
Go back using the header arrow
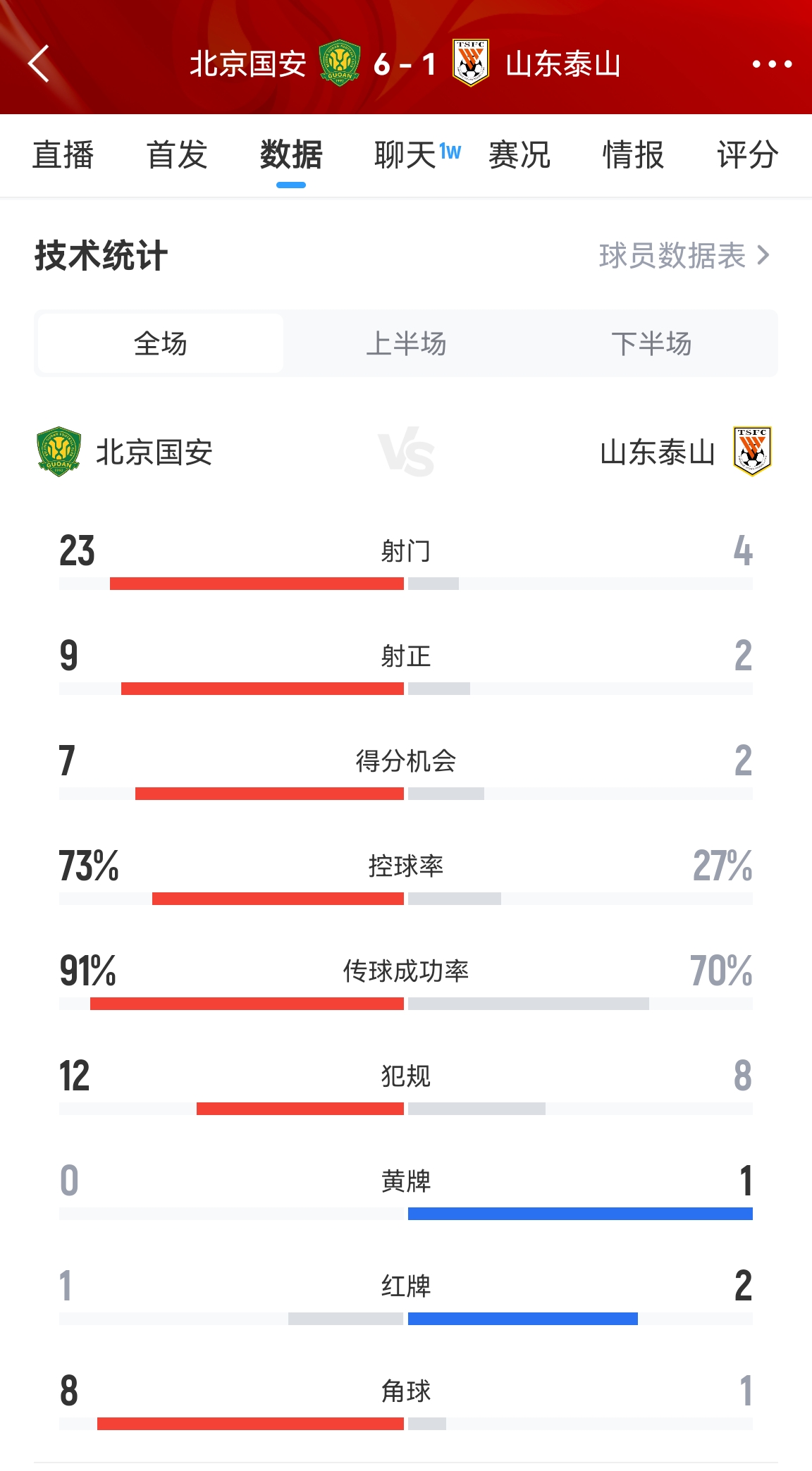click(x=39, y=64)
